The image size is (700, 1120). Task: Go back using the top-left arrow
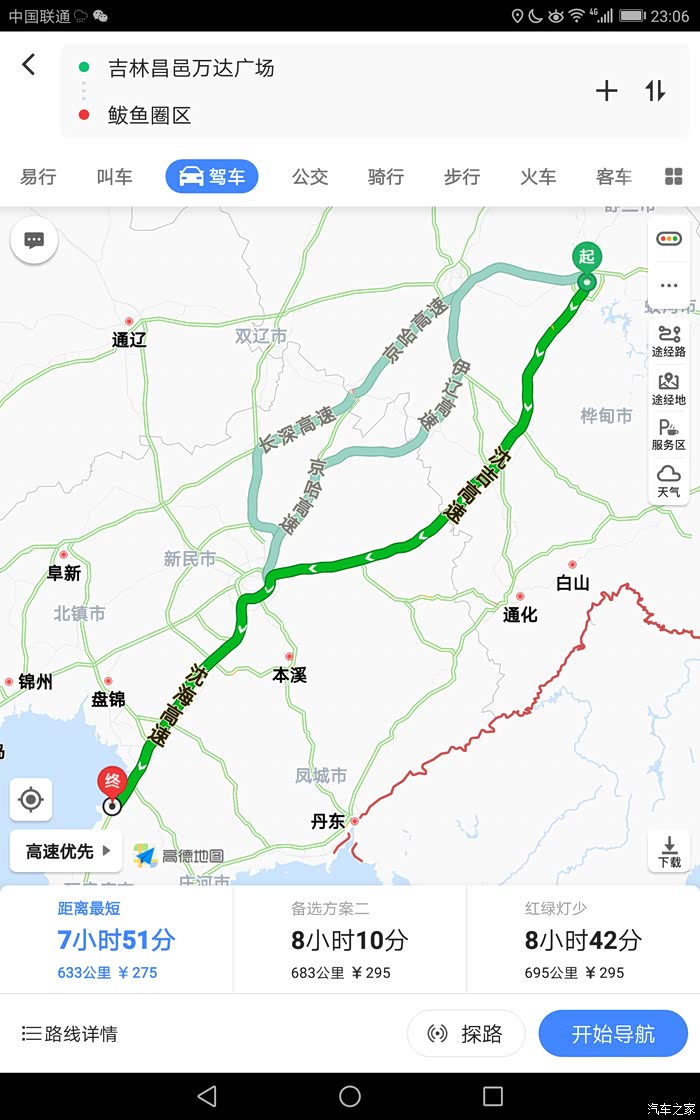pyautogui.click(x=29, y=65)
